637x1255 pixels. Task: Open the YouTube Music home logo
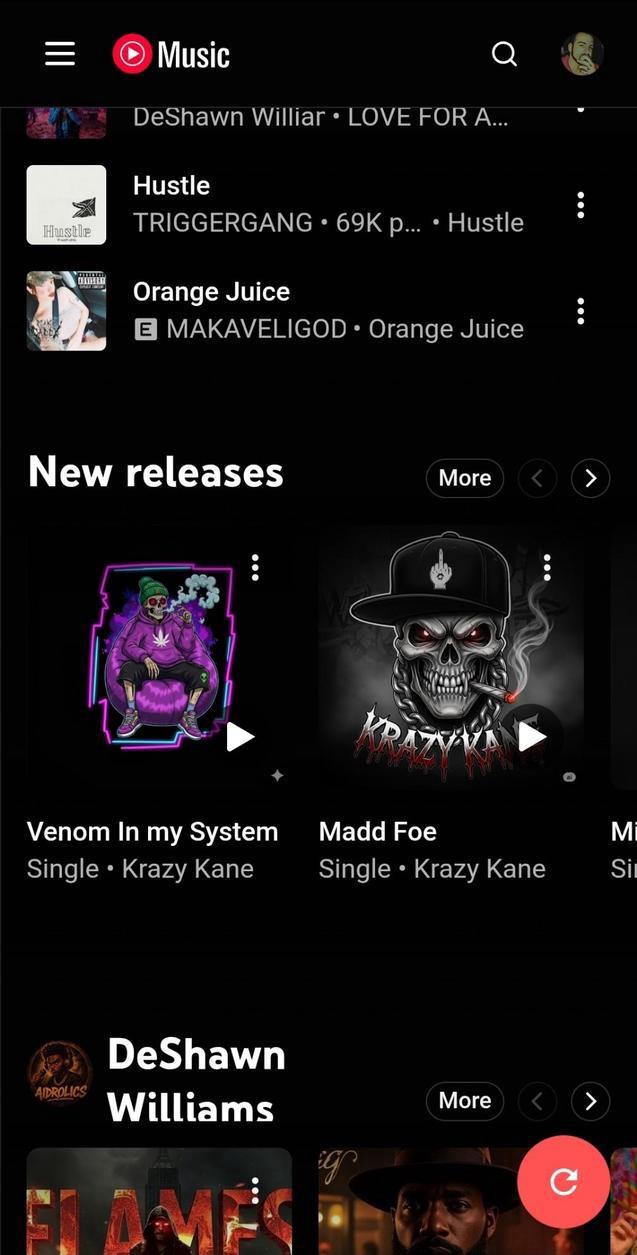(x=171, y=54)
